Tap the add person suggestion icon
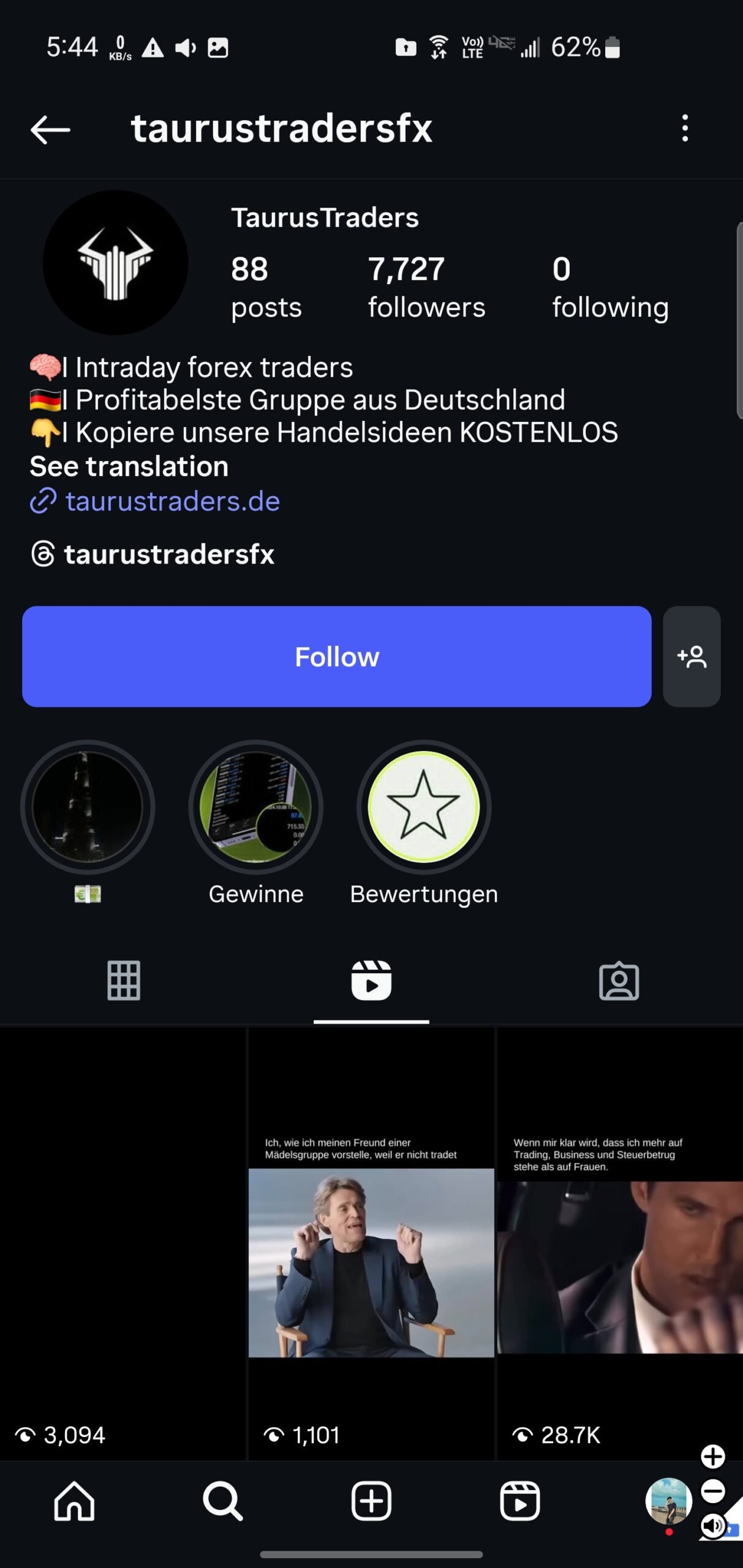743x1568 pixels. point(691,657)
